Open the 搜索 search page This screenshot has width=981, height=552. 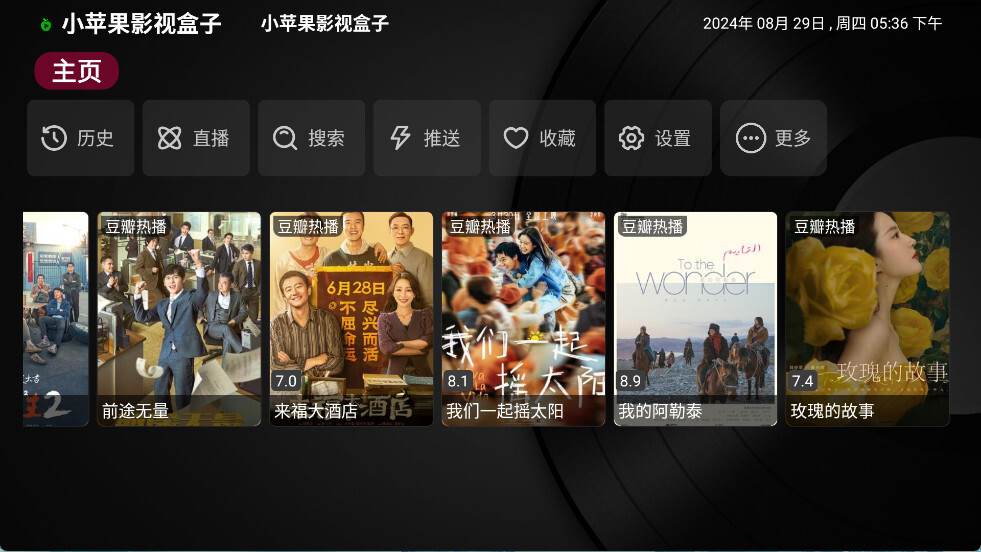coord(310,138)
